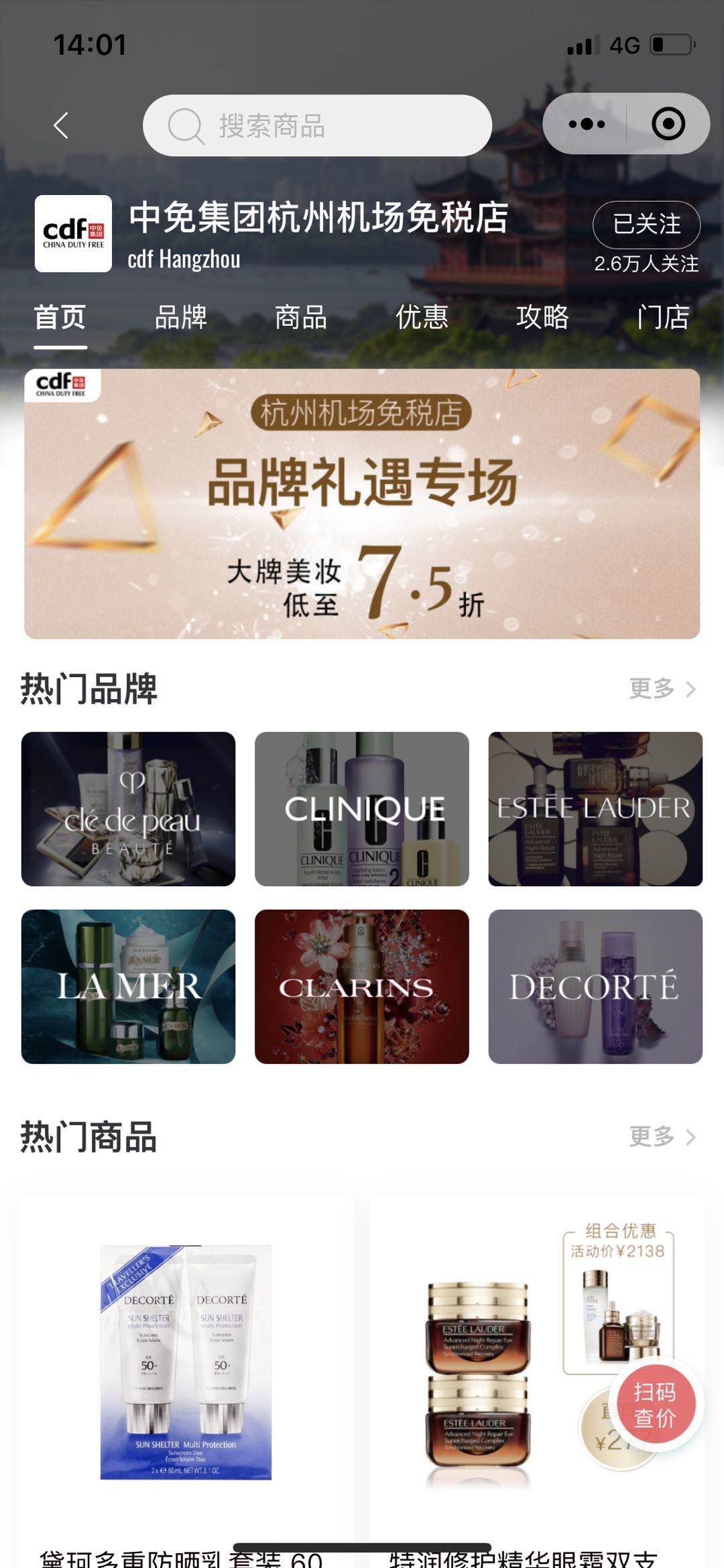Open the Decorté sunscreen product card
The height and width of the screenshot is (1568, 724).
coord(186,1368)
